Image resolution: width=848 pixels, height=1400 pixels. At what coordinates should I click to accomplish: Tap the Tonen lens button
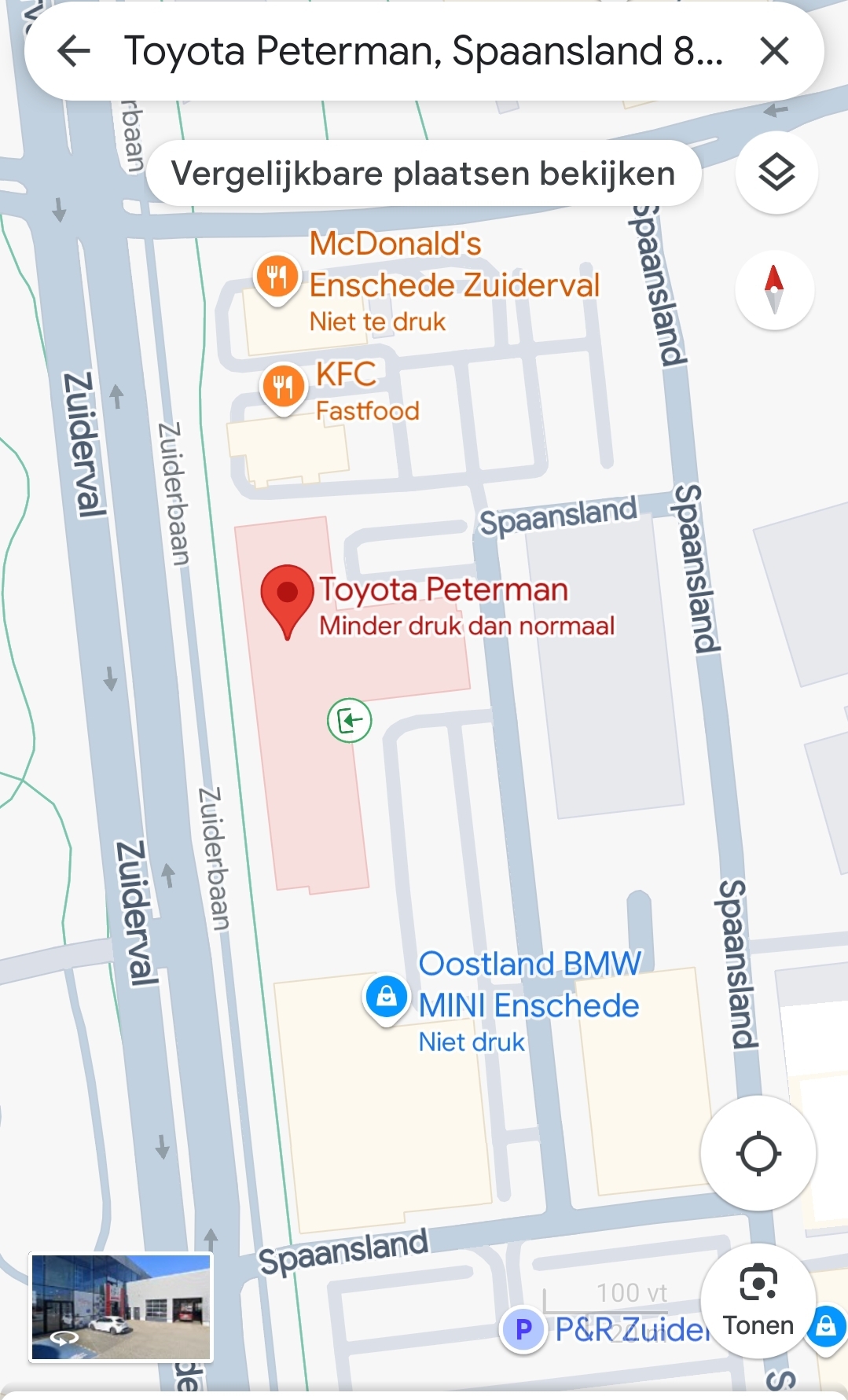758,1299
